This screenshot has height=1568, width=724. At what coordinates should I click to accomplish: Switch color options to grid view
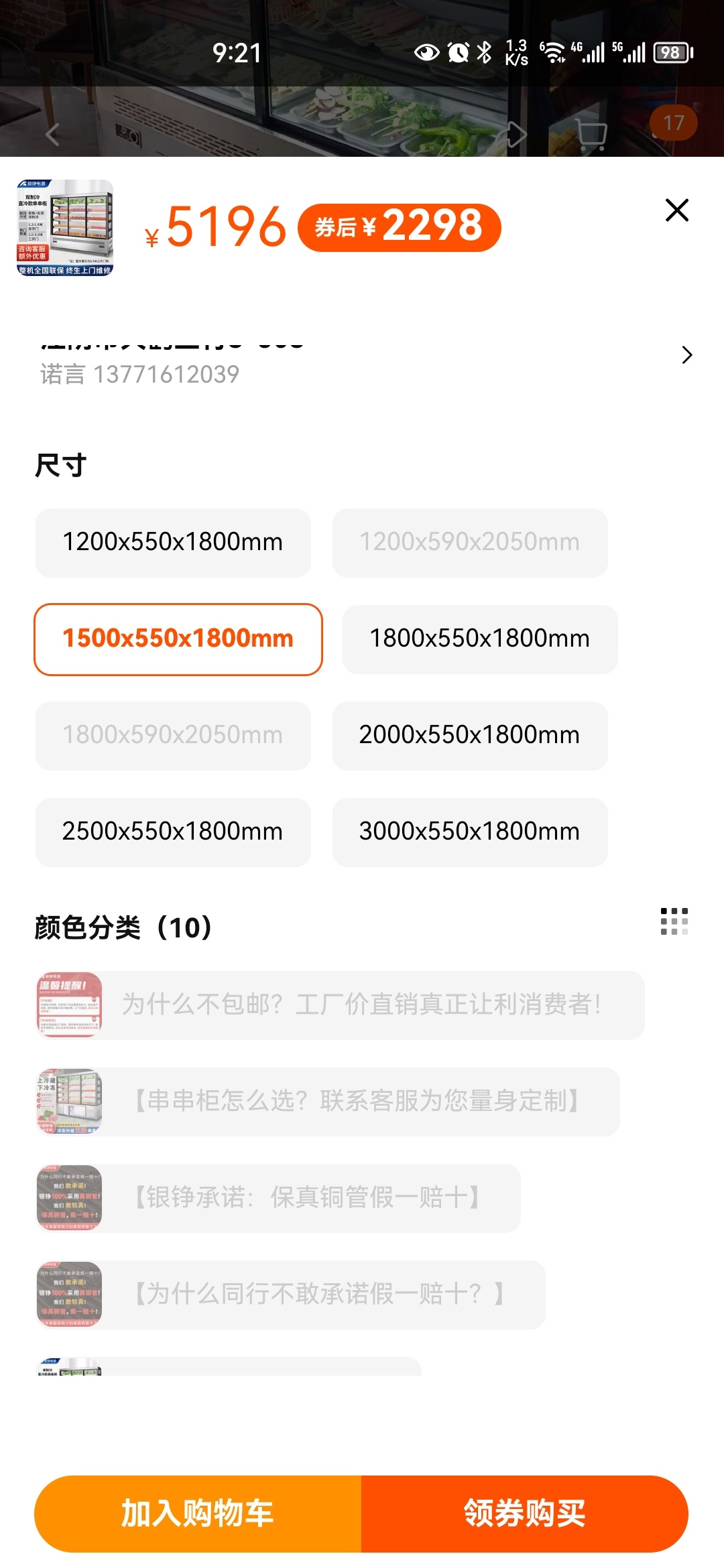[674, 921]
